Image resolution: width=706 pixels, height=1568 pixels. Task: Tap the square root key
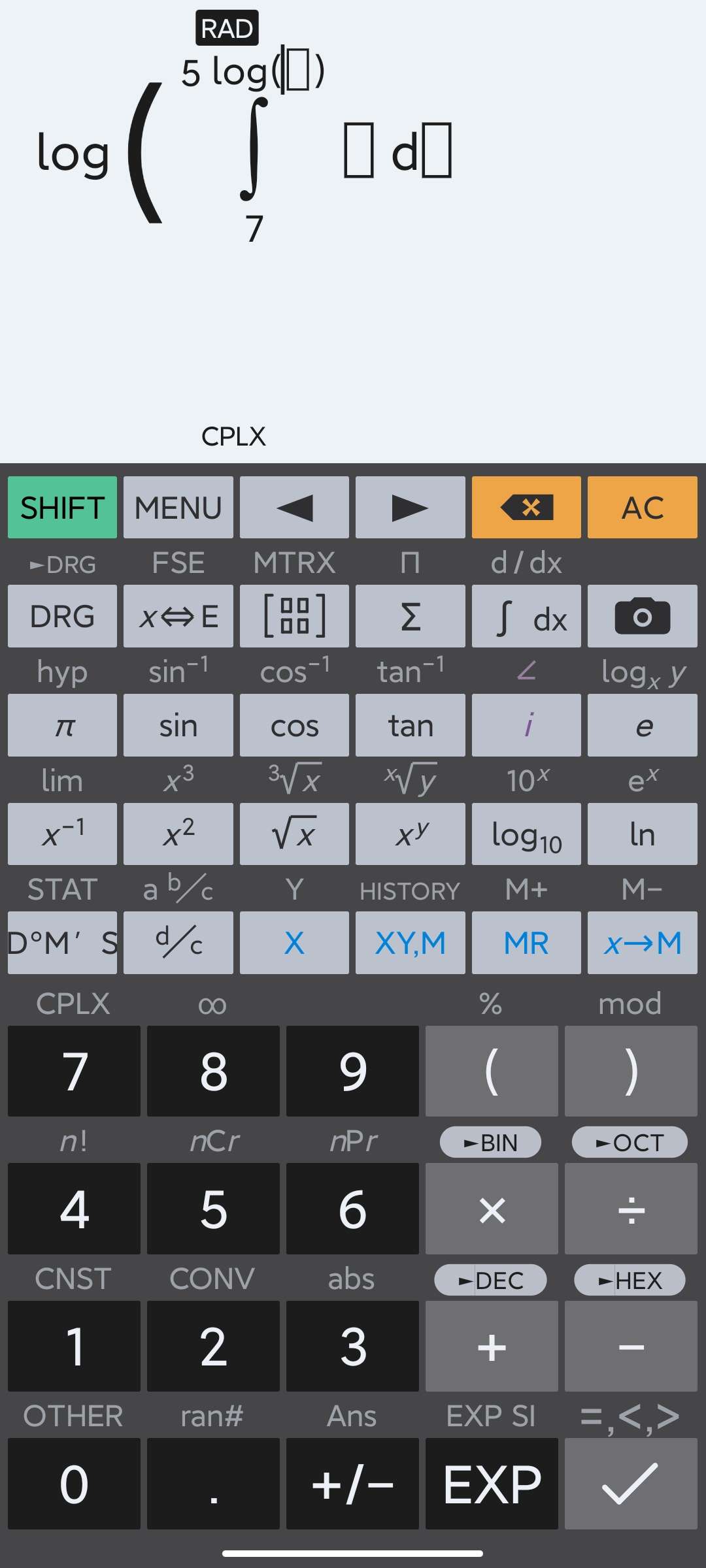294,834
